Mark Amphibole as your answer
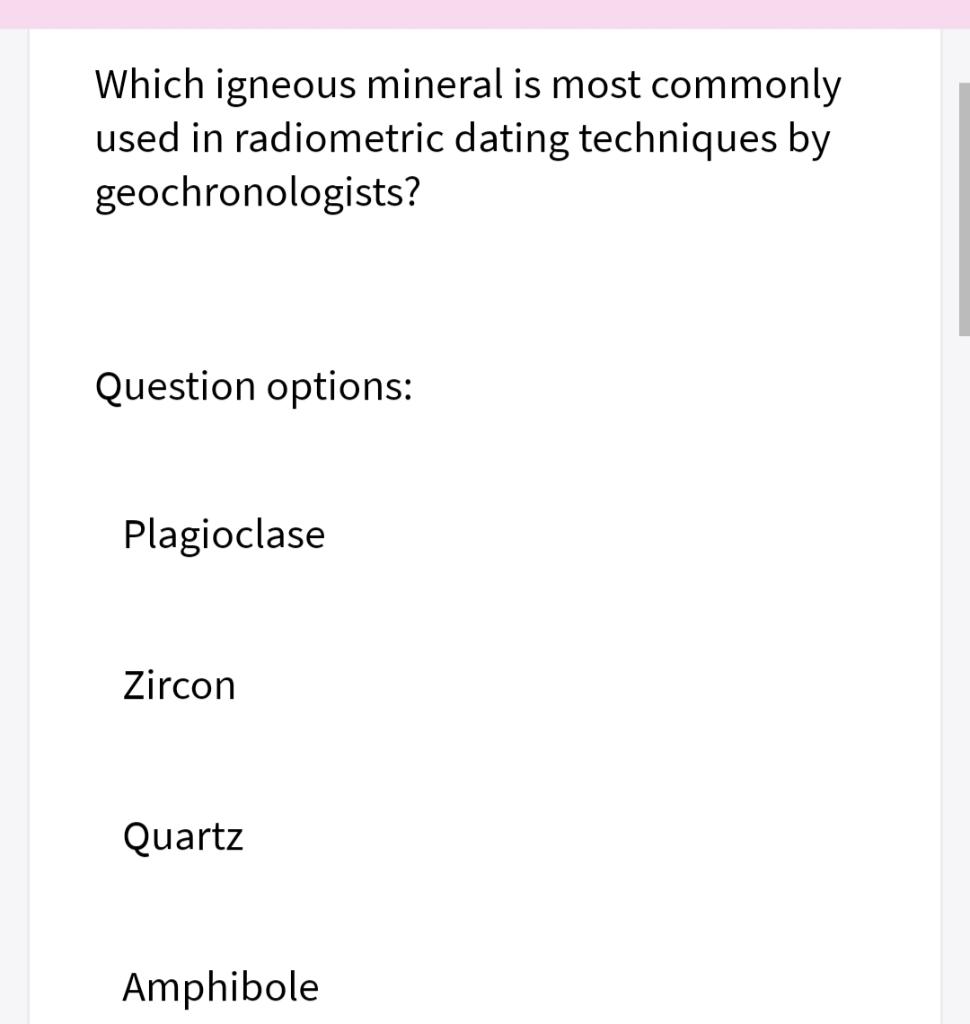The width and height of the screenshot is (970, 1024). (221, 987)
